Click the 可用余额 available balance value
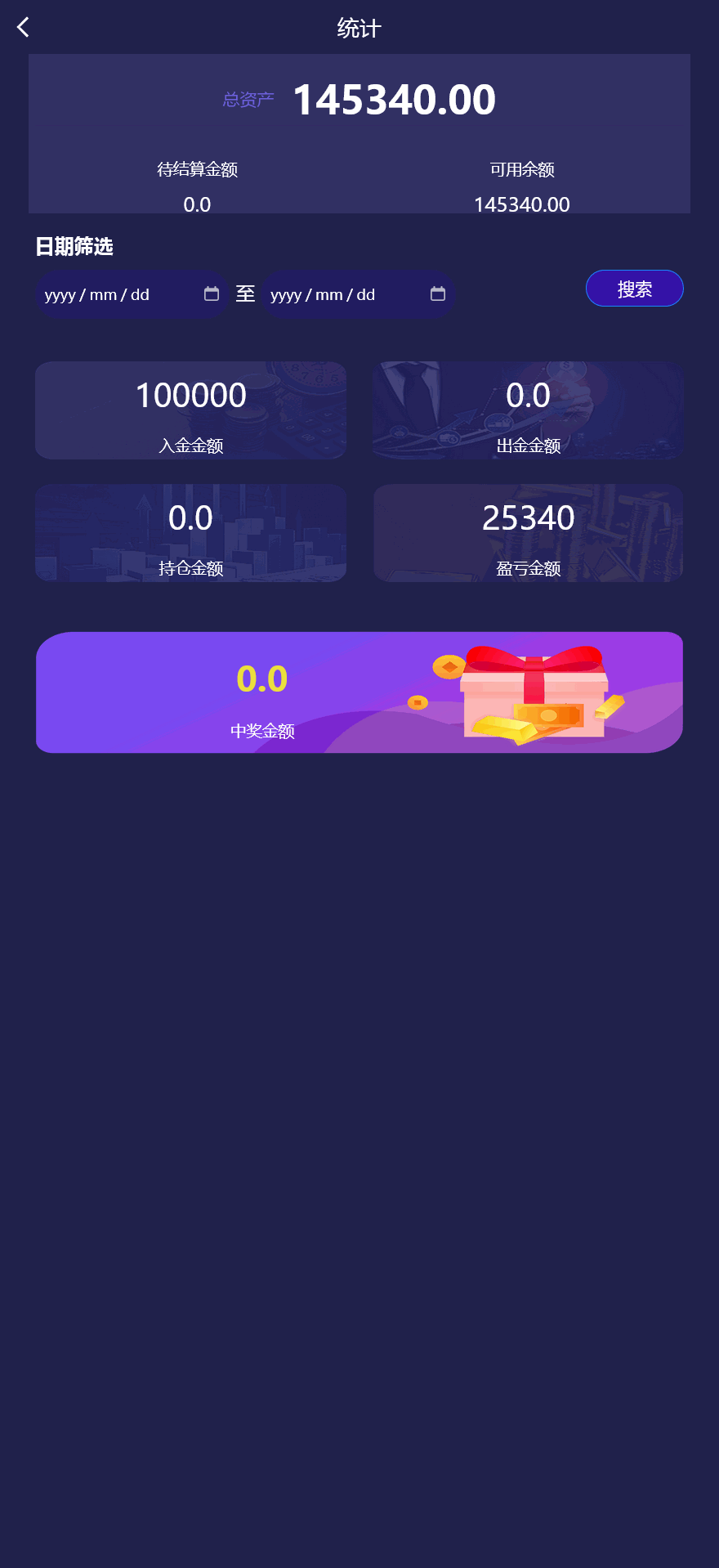This screenshot has height=1568, width=719. click(523, 204)
